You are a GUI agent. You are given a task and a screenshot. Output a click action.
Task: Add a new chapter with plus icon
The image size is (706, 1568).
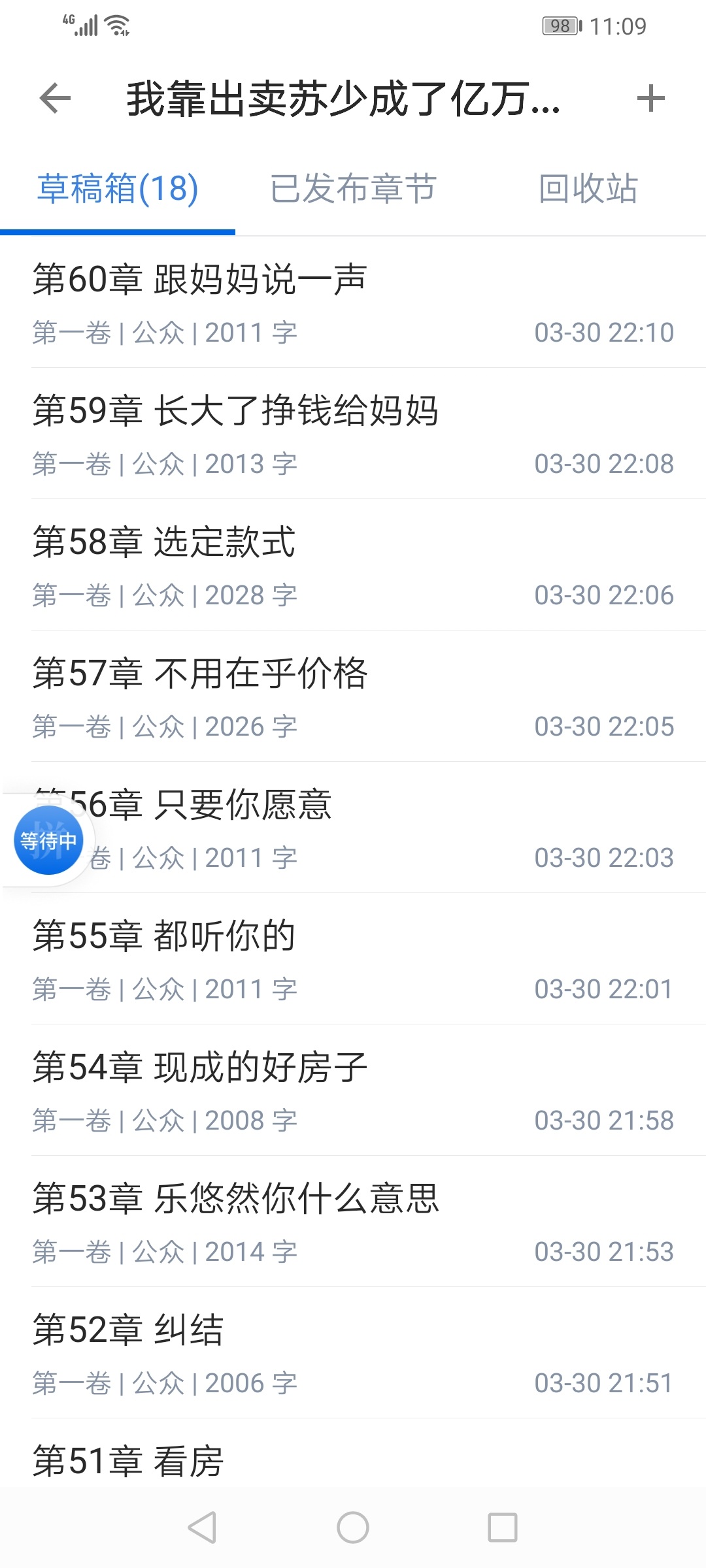[650, 99]
